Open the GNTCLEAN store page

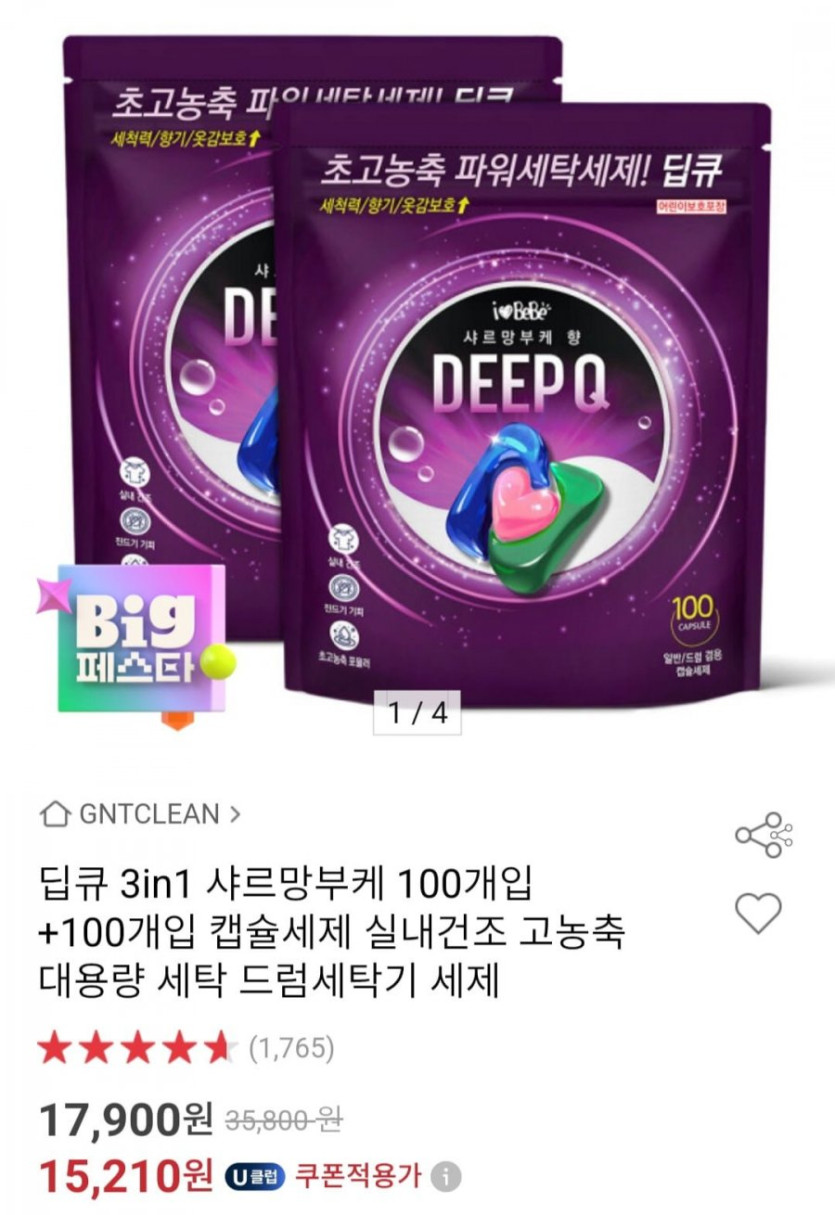click(x=140, y=814)
